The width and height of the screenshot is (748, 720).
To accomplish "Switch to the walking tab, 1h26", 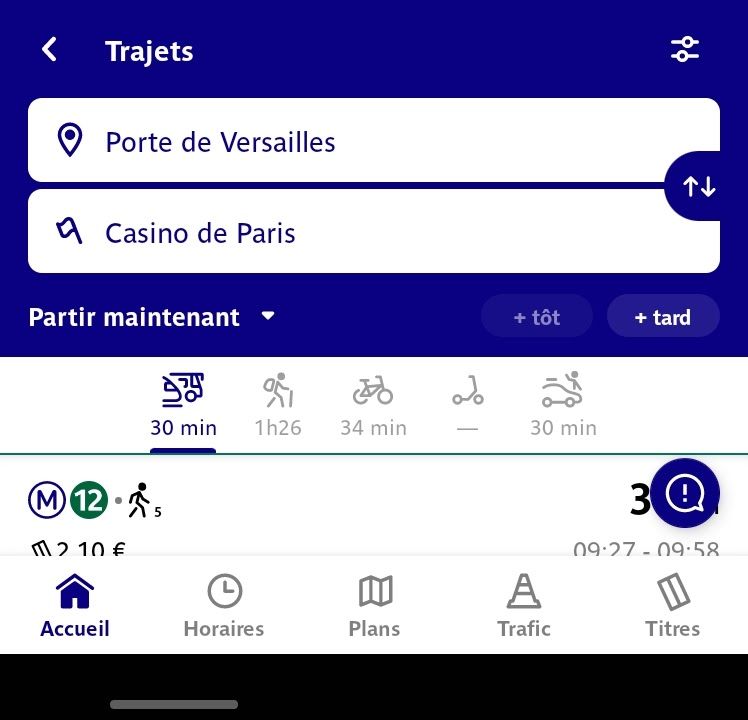I will click(x=278, y=406).
